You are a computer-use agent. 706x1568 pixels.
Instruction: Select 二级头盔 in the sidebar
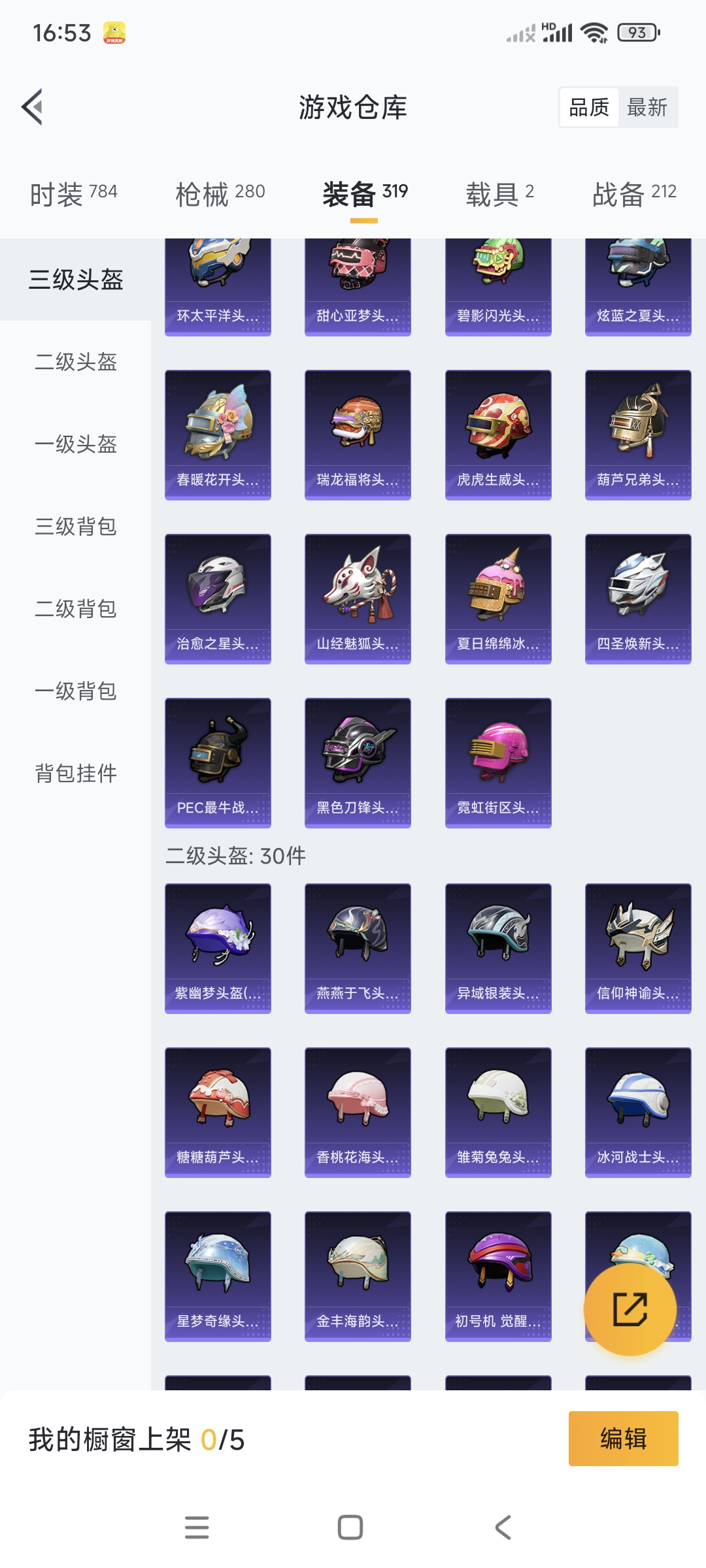coord(76,362)
